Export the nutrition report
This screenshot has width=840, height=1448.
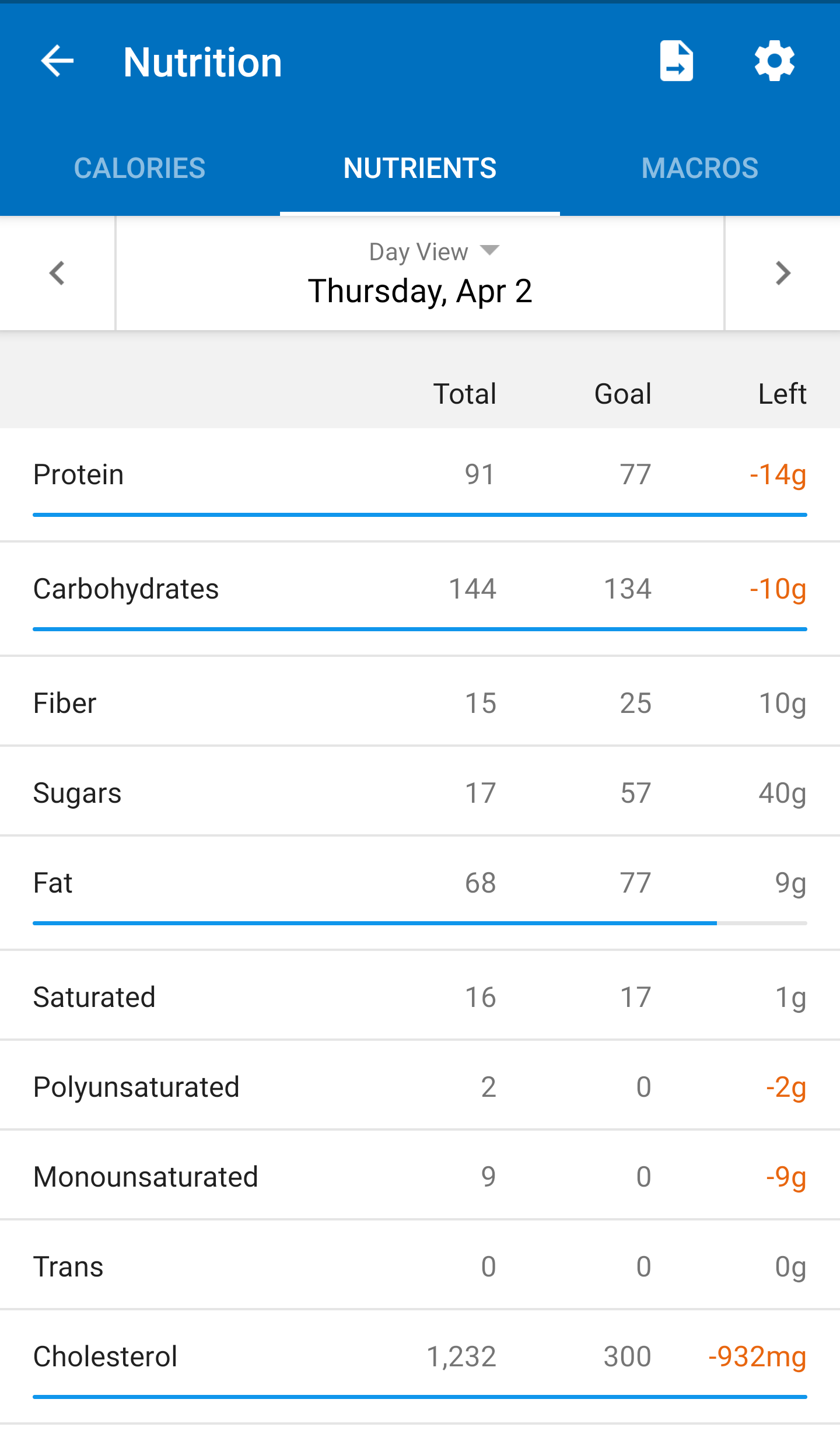pos(676,61)
